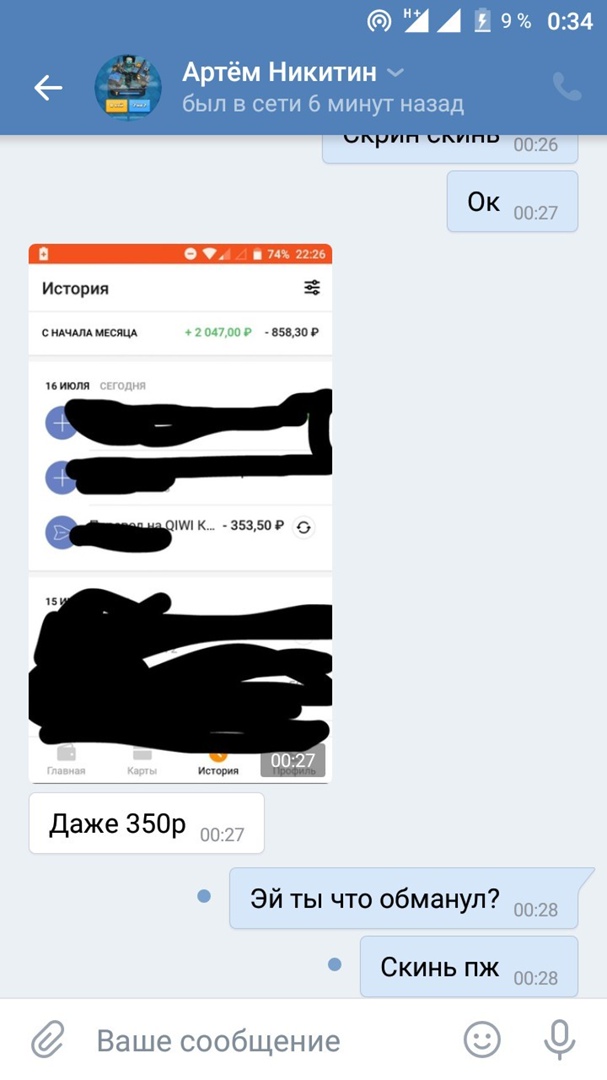Focus the Ваше сообщение text field
This screenshot has height=1080, width=607.
pyautogui.click(x=260, y=1040)
